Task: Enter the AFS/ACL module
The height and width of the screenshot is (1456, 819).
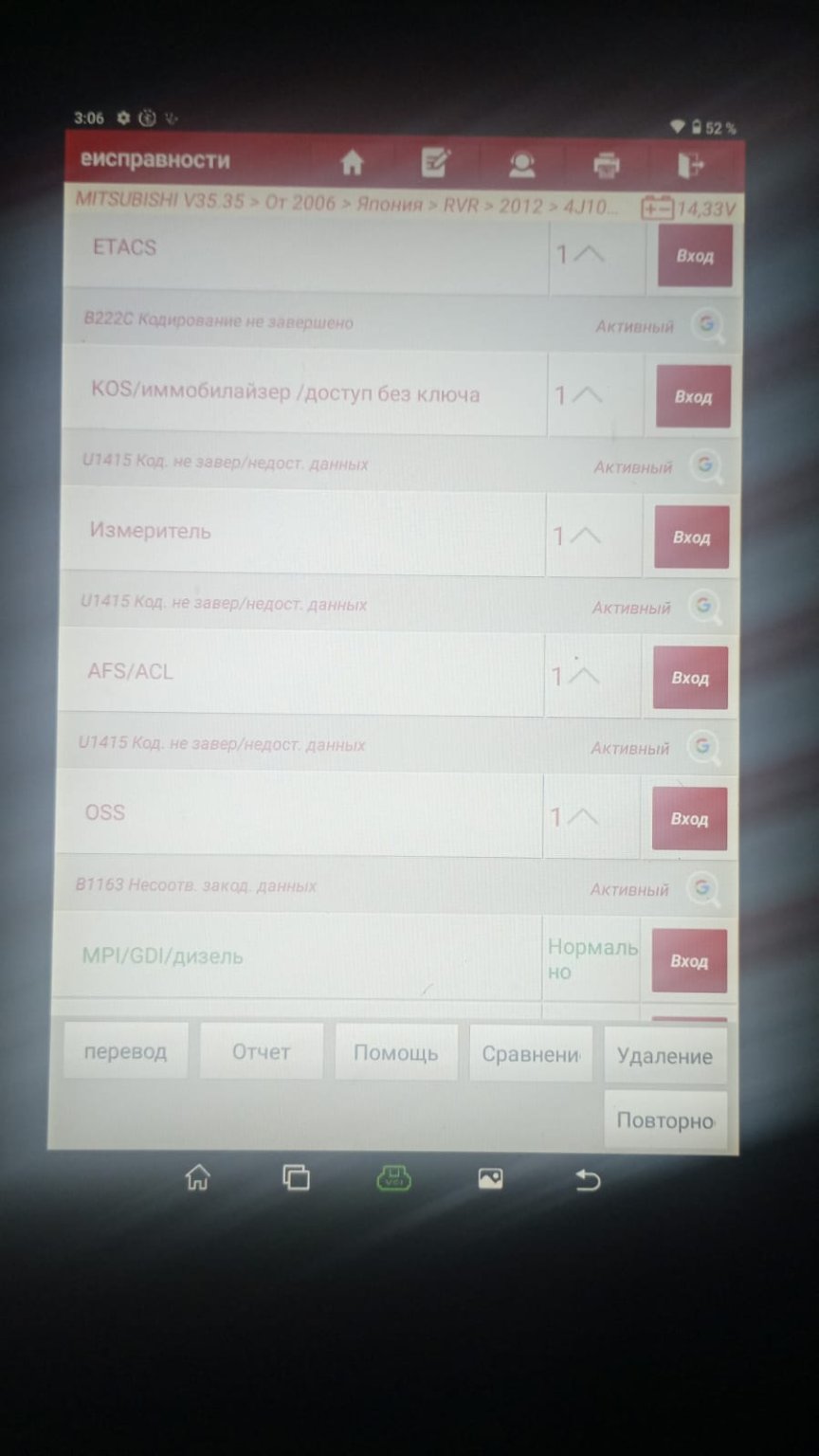Action: [x=690, y=678]
